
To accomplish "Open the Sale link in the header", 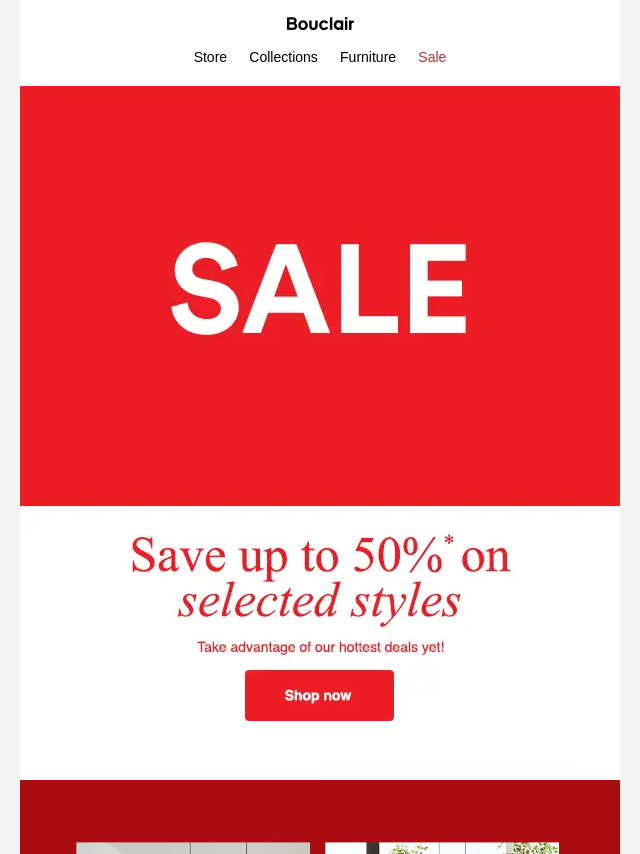I will click(432, 57).
